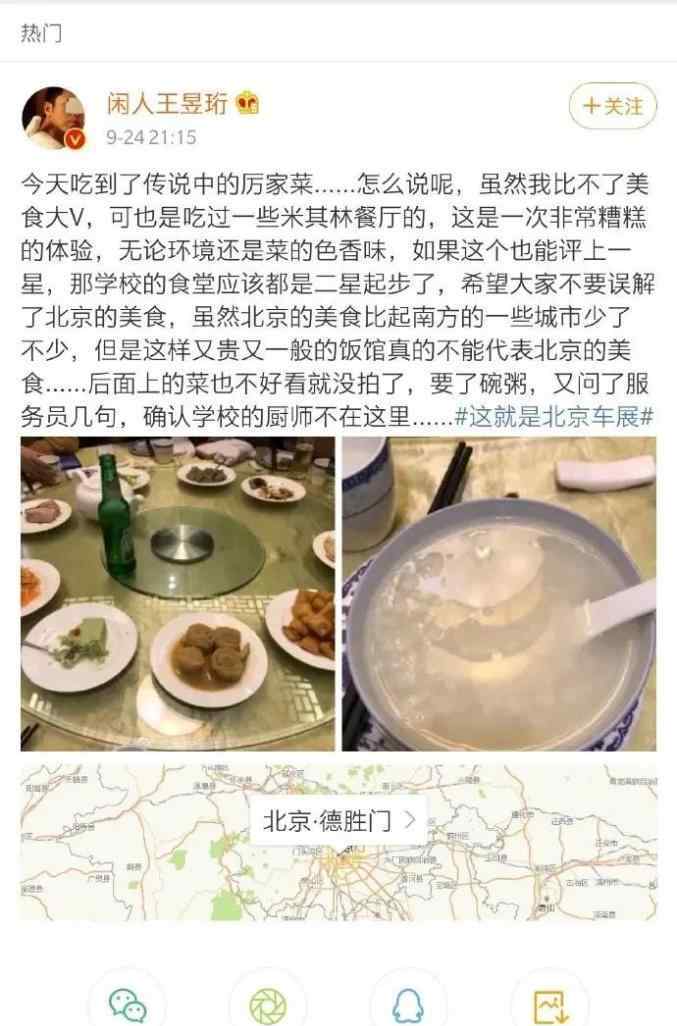Image resolution: width=677 pixels, height=1026 pixels.
Task: Open the 北京·德胜门 location
Action: click(x=338, y=821)
